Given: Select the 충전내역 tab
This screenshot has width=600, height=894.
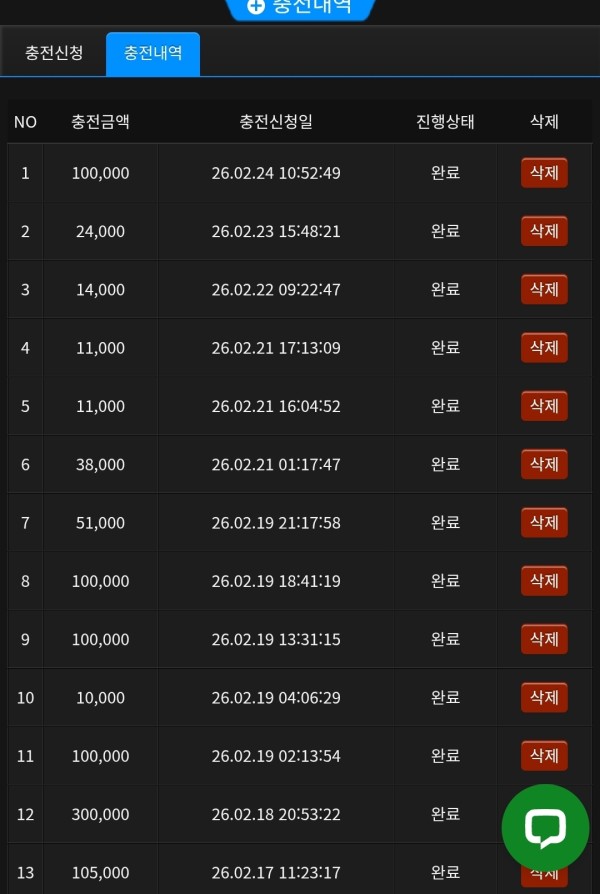Looking at the screenshot, I should pyautogui.click(x=153, y=53).
